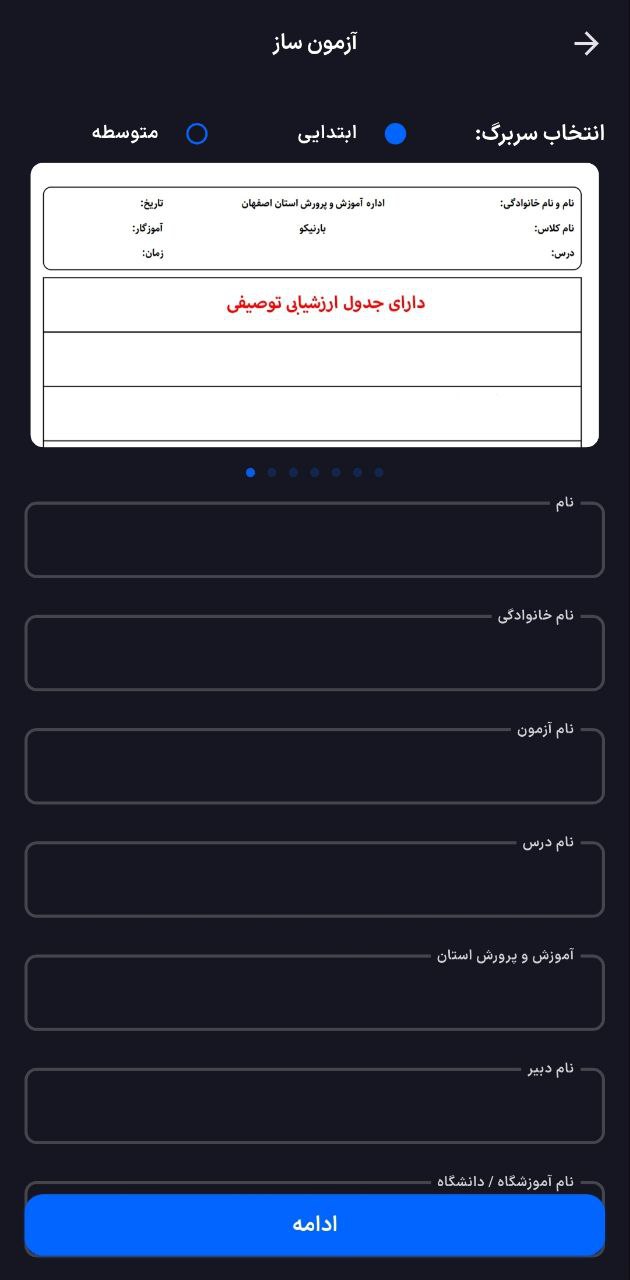Tap the ادامه continue button
Screen dimensions: 630x1280
(x=314, y=1224)
